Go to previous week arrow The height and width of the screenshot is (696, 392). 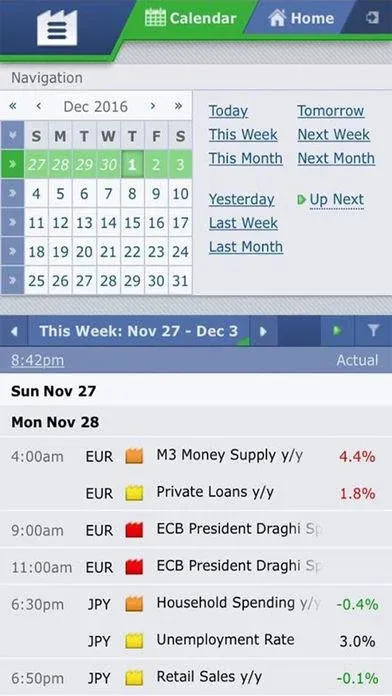(14, 331)
